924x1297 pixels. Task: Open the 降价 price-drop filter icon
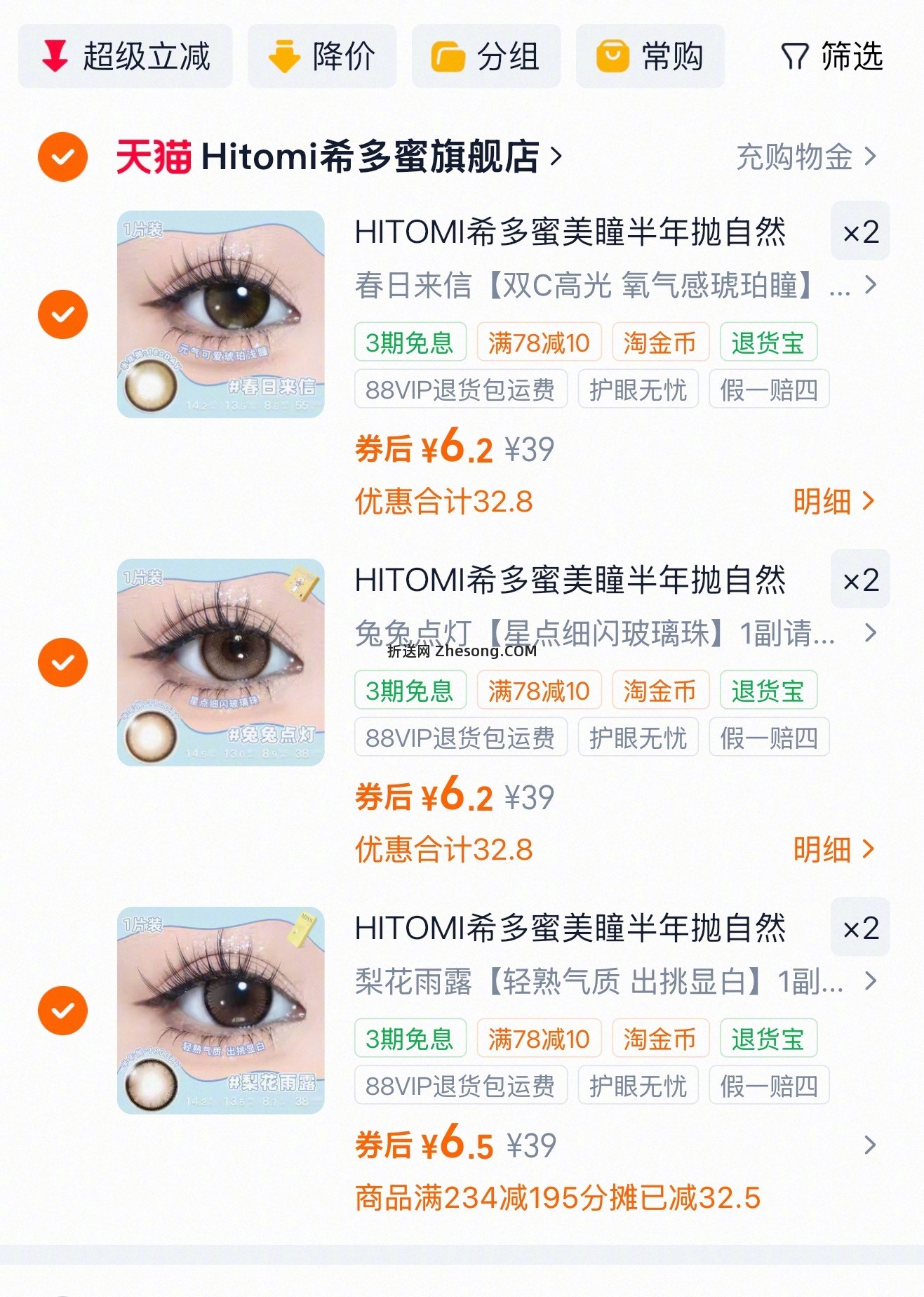point(283,56)
